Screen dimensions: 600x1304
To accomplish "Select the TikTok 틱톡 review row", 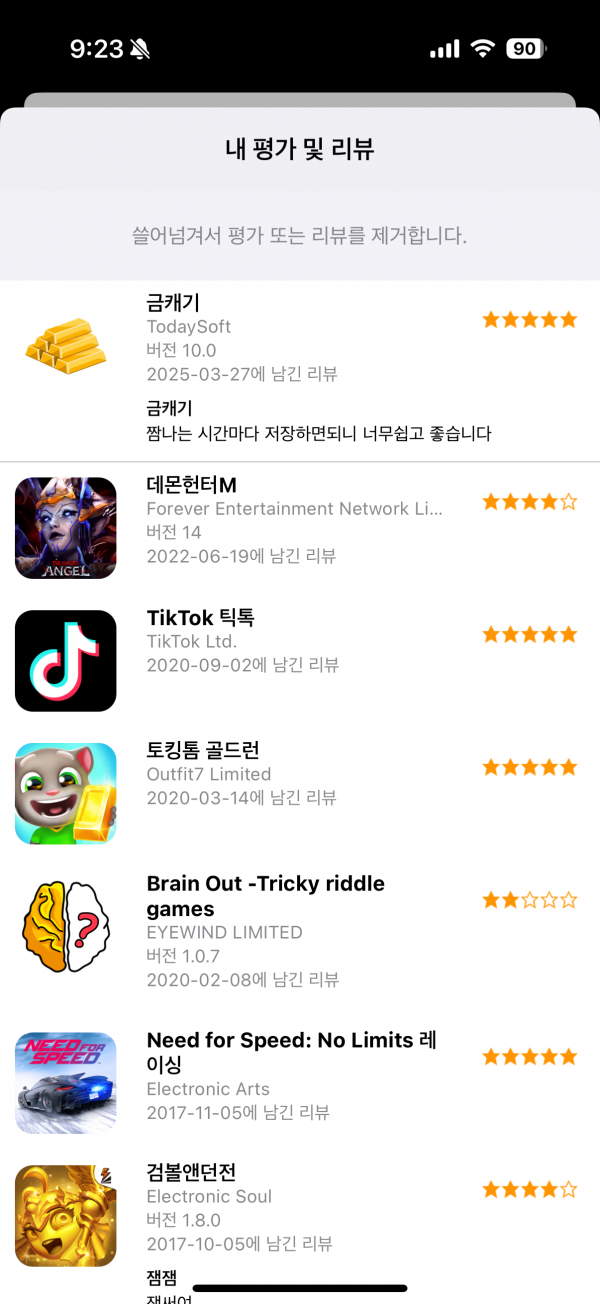I will click(x=300, y=660).
